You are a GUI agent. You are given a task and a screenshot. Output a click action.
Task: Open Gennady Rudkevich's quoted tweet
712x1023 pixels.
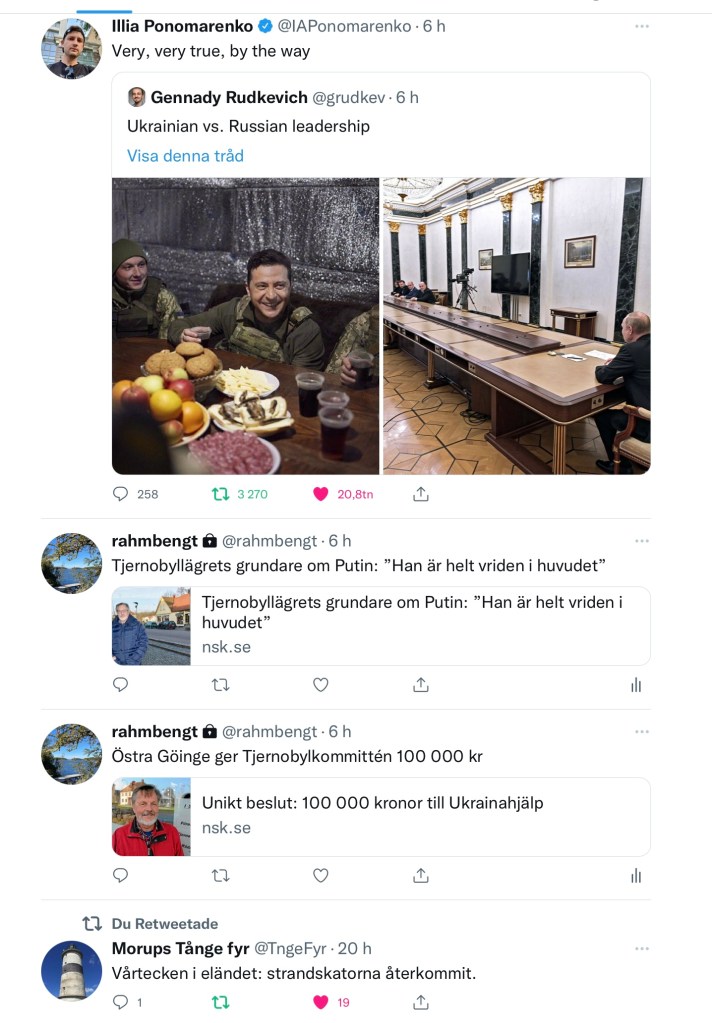(380, 112)
